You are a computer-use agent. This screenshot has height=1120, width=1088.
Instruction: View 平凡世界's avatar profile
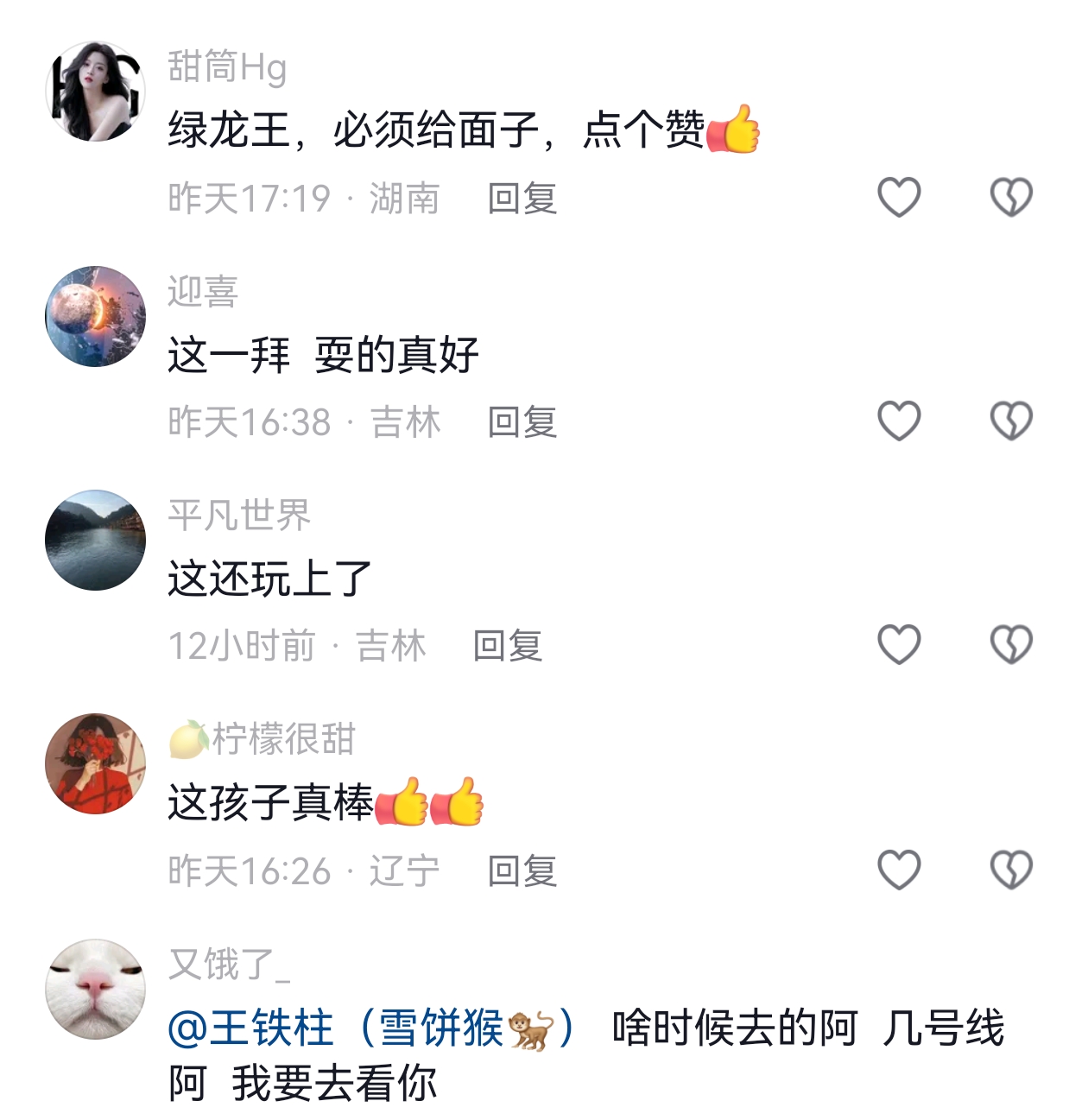tap(95, 541)
